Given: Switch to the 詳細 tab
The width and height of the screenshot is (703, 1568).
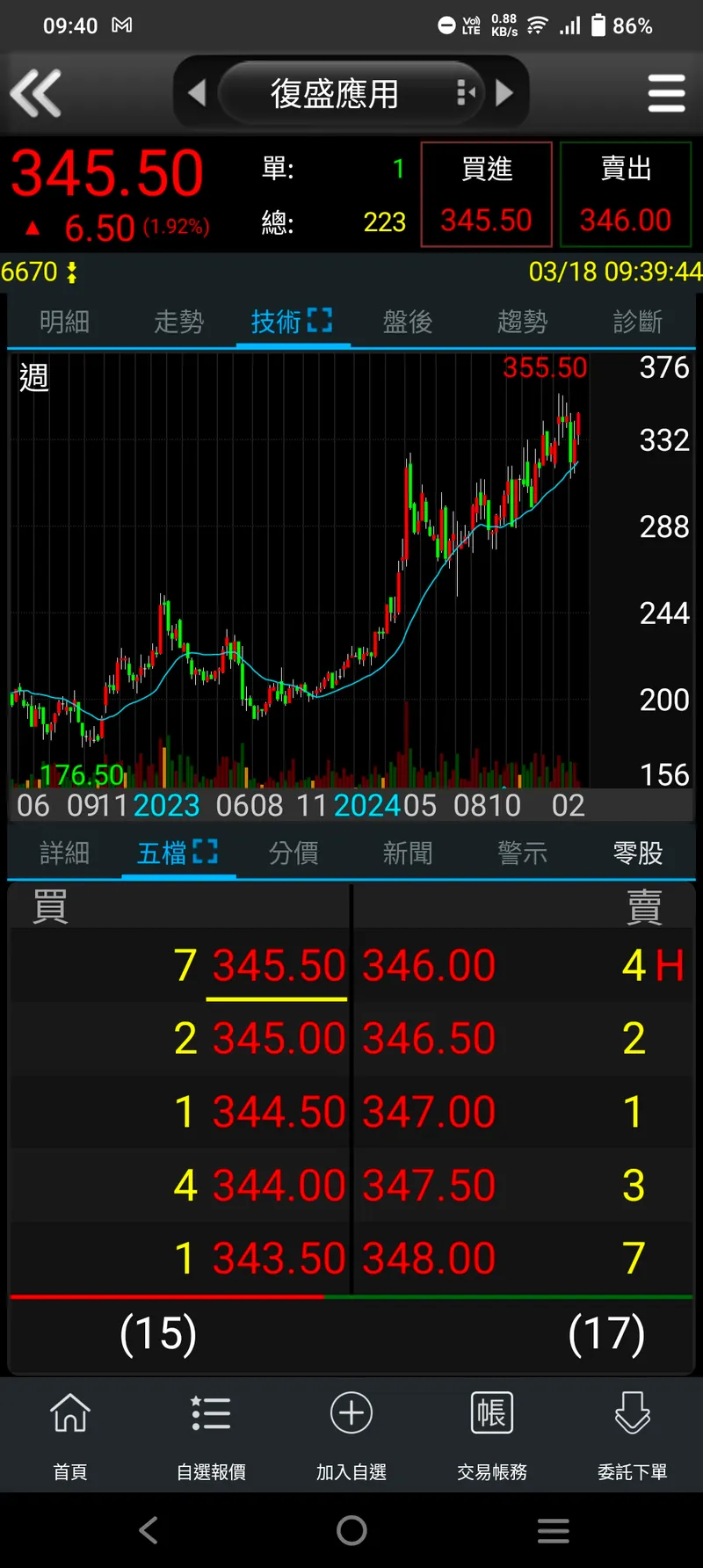Looking at the screenshot, I should click(x=64, y=853).
